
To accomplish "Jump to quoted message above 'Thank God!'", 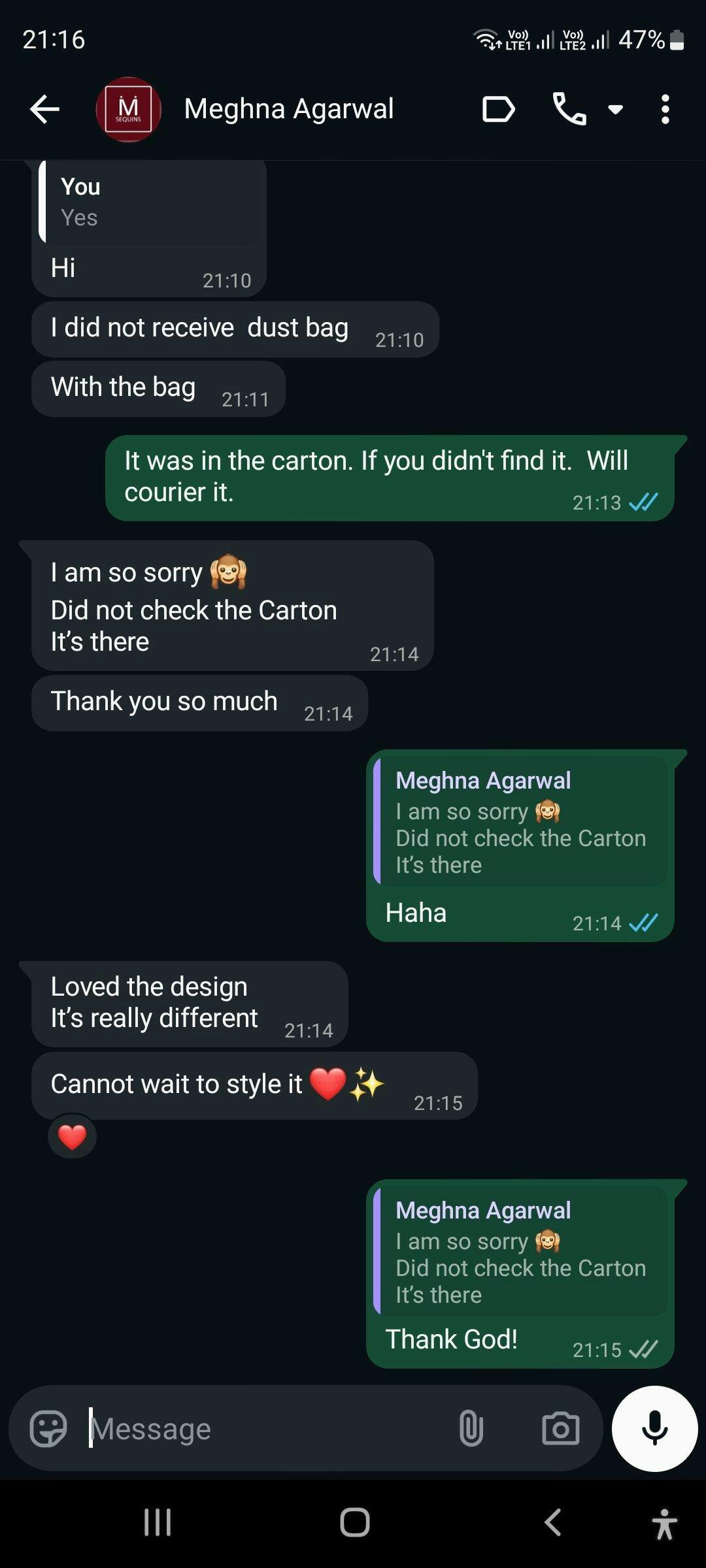I will tap(520, 1251).
